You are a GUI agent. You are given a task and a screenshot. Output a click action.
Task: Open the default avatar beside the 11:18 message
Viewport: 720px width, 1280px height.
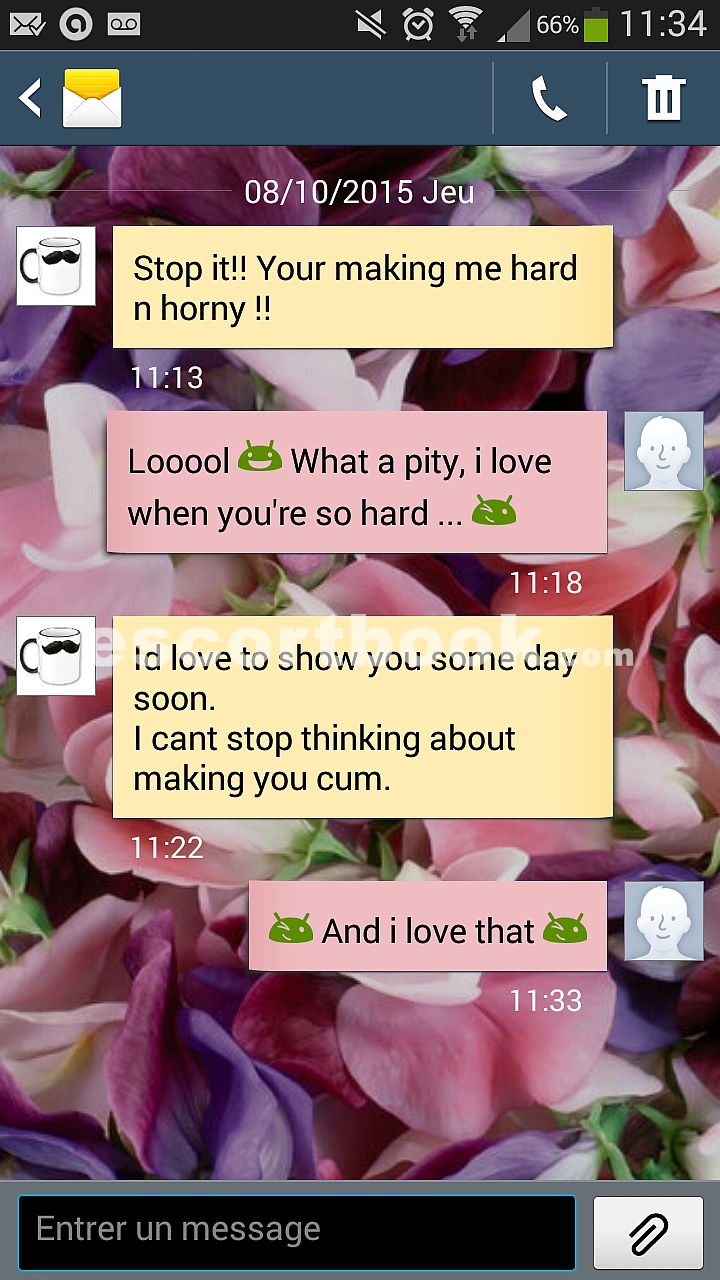pos(664,451)
